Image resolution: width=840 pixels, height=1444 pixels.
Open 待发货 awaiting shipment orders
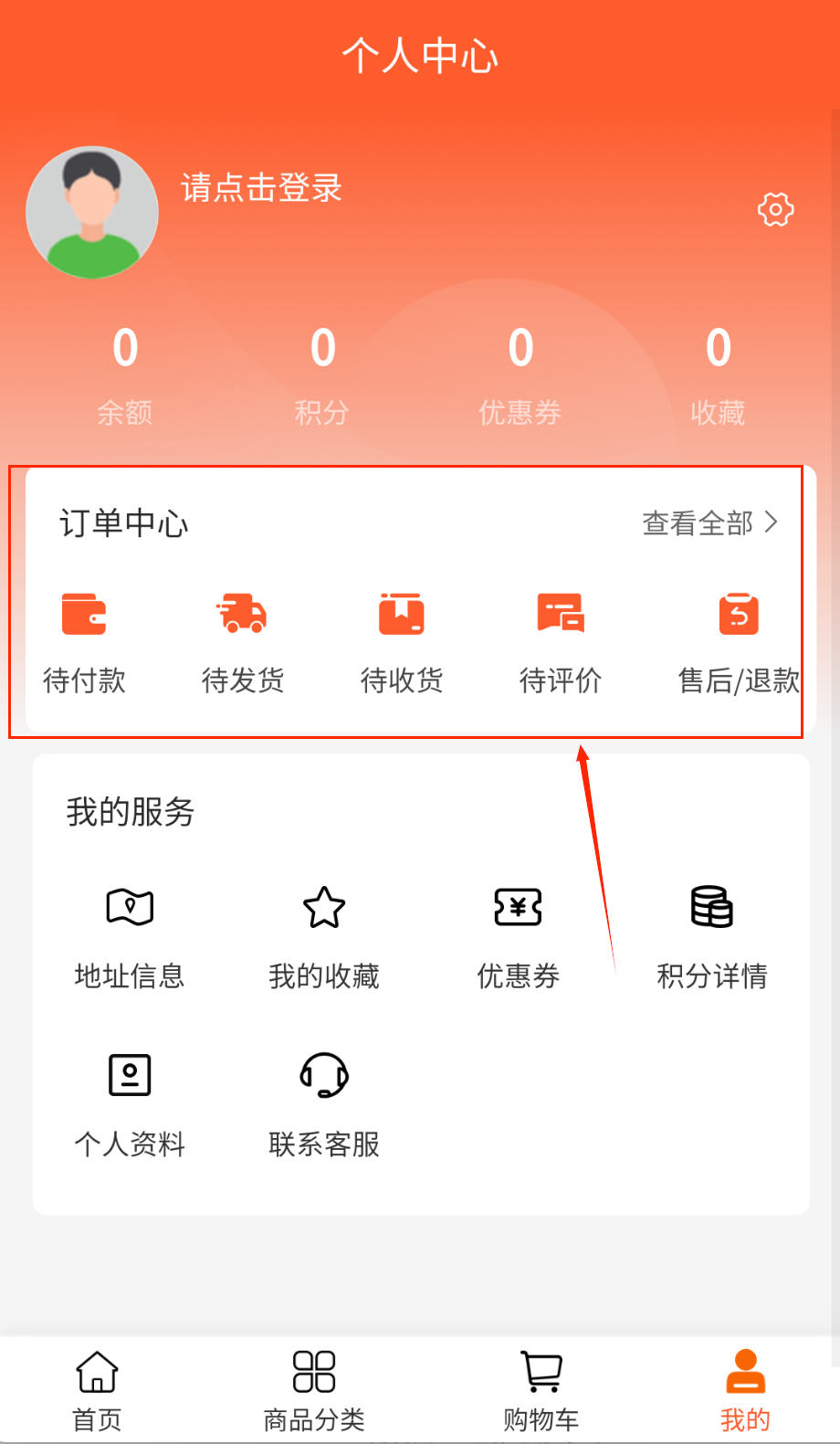pyautogui.click(x=242, y=639)
